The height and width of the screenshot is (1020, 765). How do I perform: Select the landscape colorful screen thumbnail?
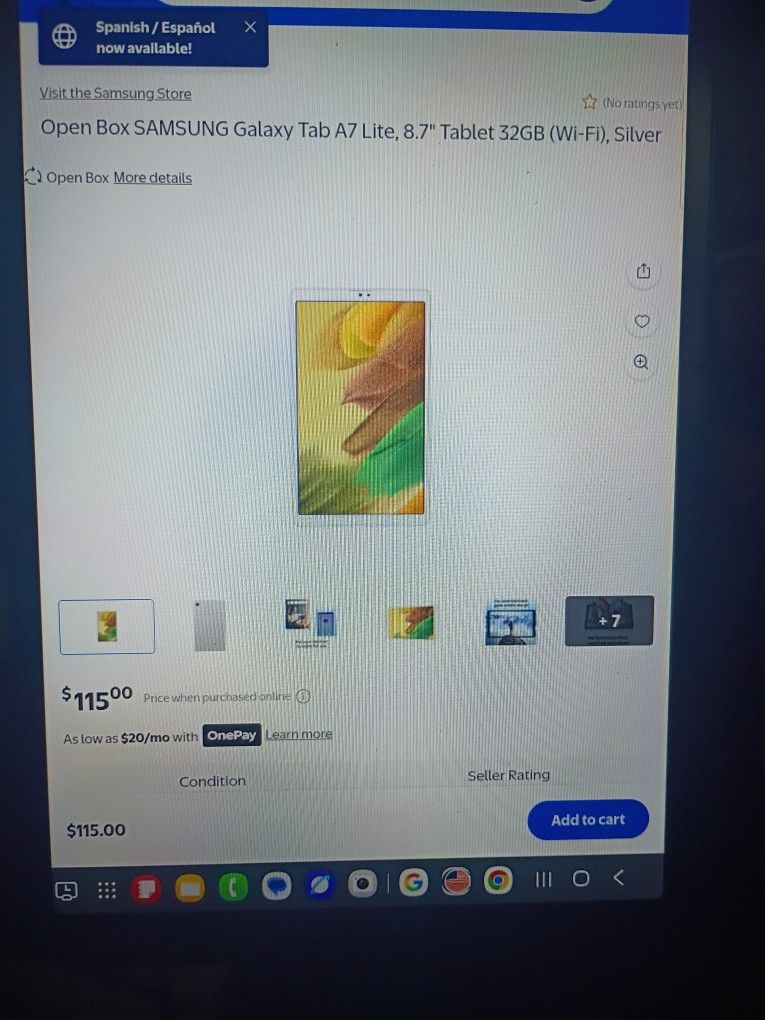click(411, 623)
